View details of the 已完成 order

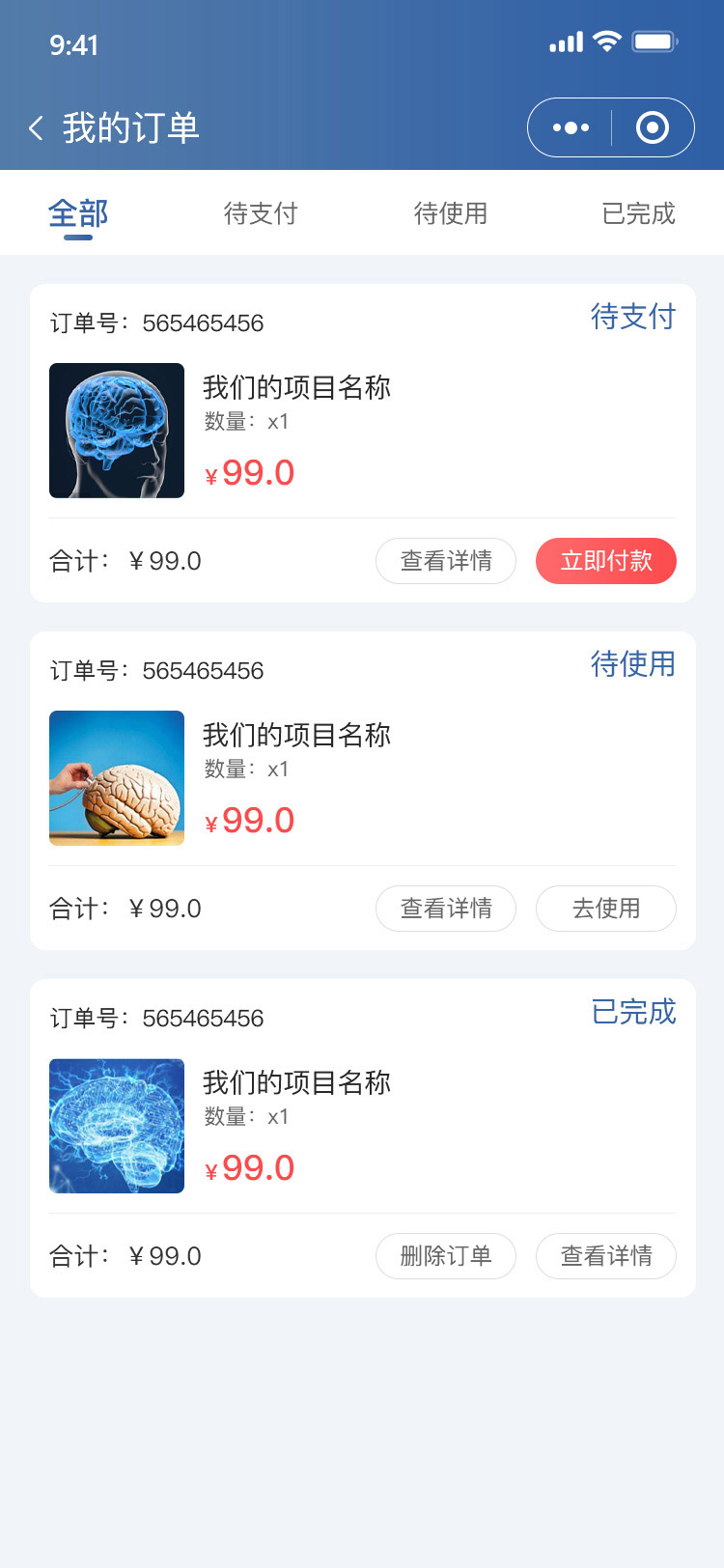pyautogui.click(x=606, y=1256)
